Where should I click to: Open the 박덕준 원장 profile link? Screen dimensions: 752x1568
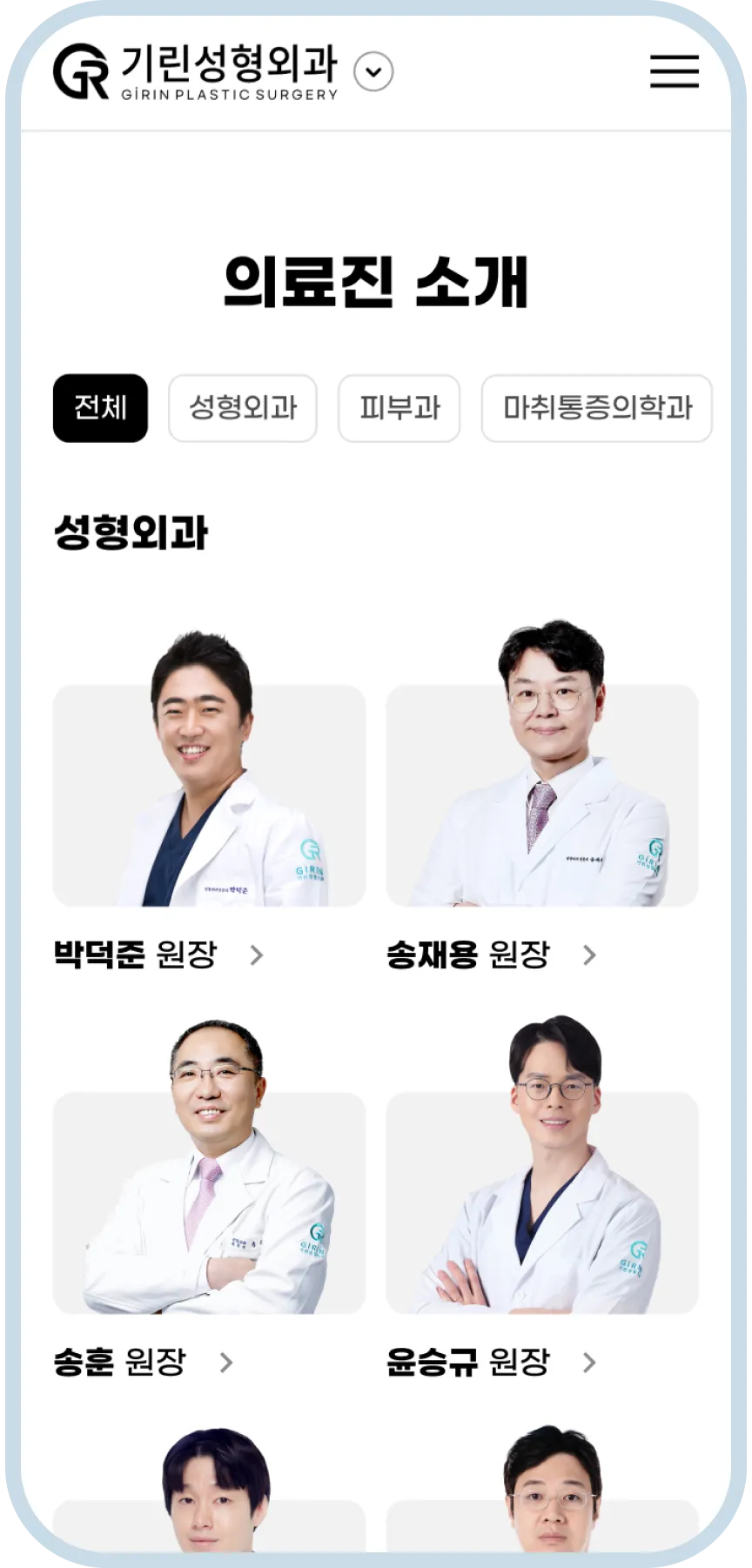tap(157, 955)
